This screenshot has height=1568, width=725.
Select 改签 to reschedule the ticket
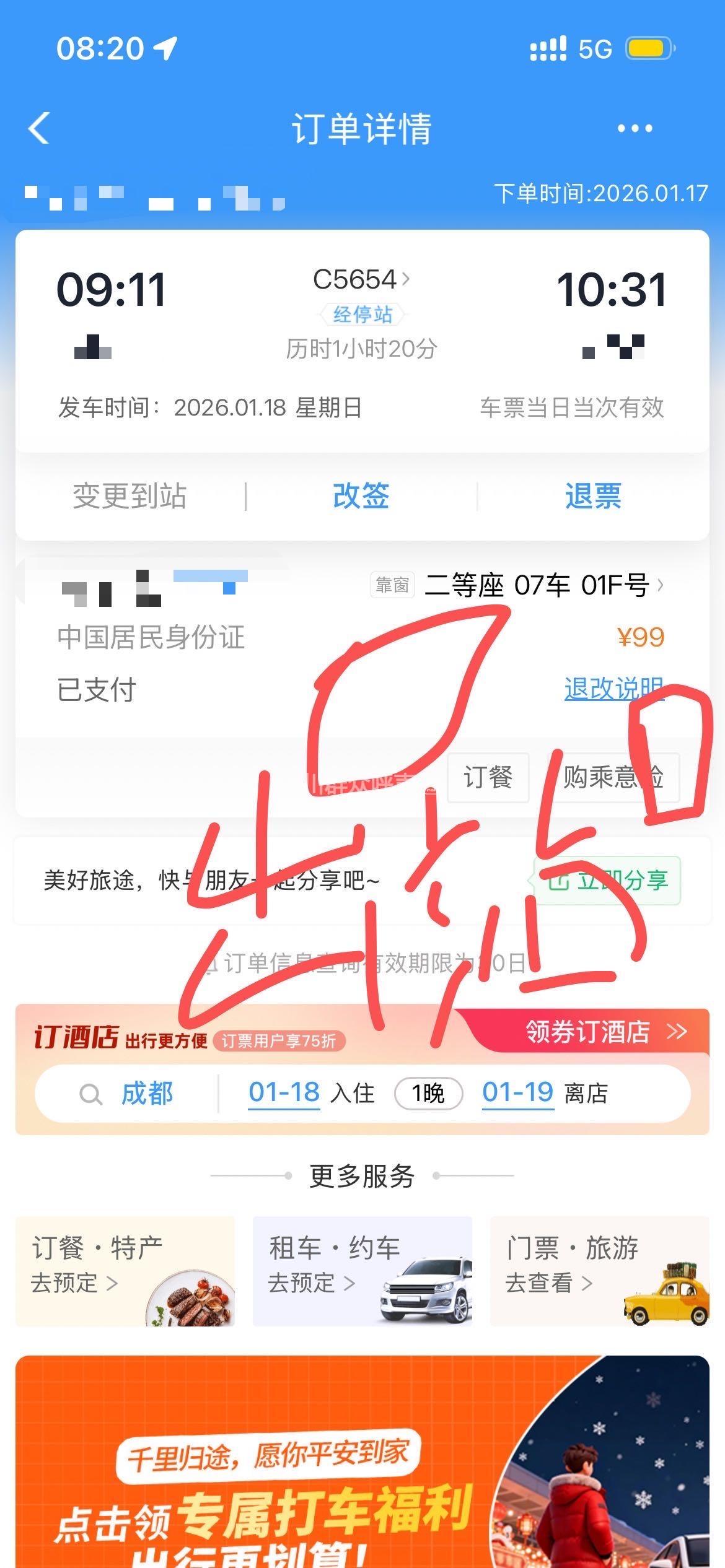[361, 496]
